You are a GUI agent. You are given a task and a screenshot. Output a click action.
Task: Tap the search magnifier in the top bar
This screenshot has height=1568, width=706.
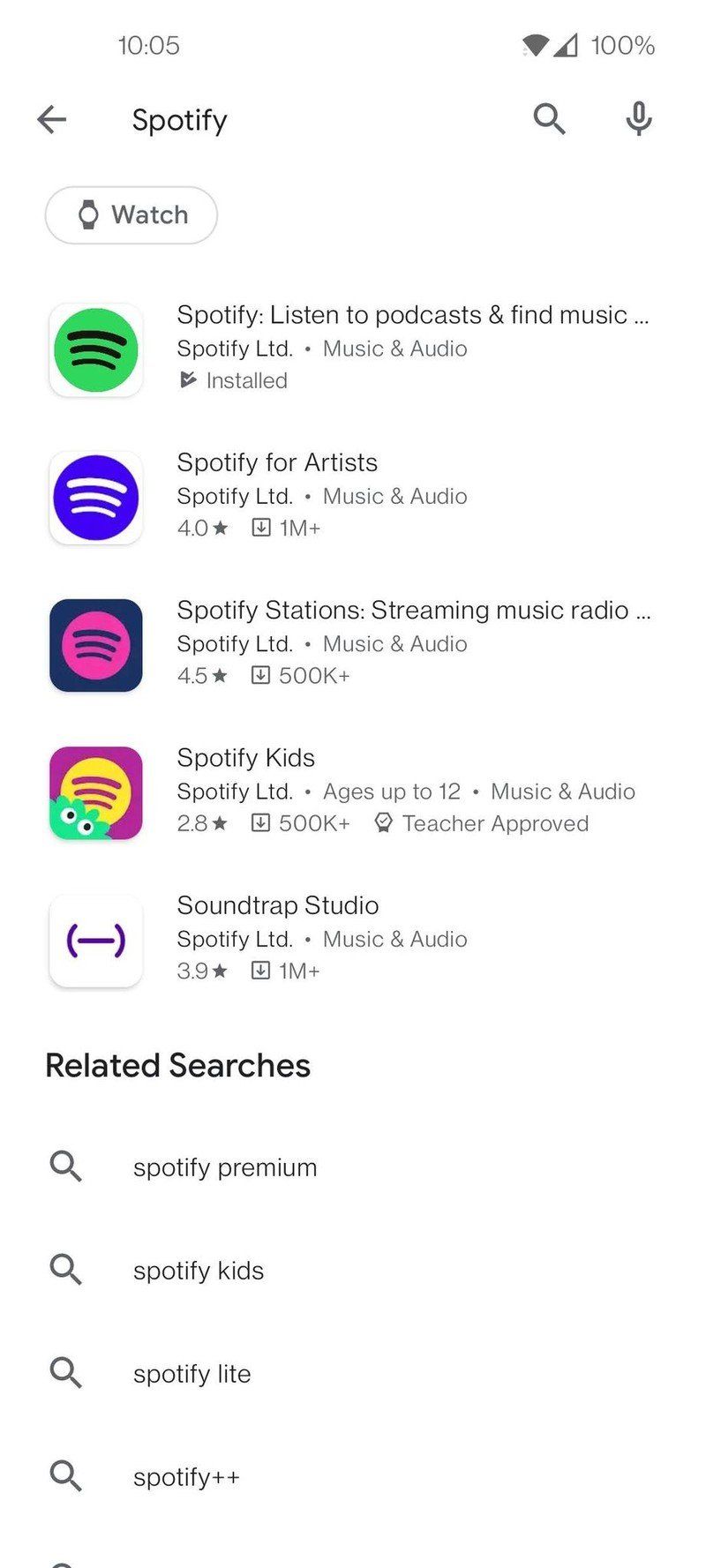[x=549, y=118]
